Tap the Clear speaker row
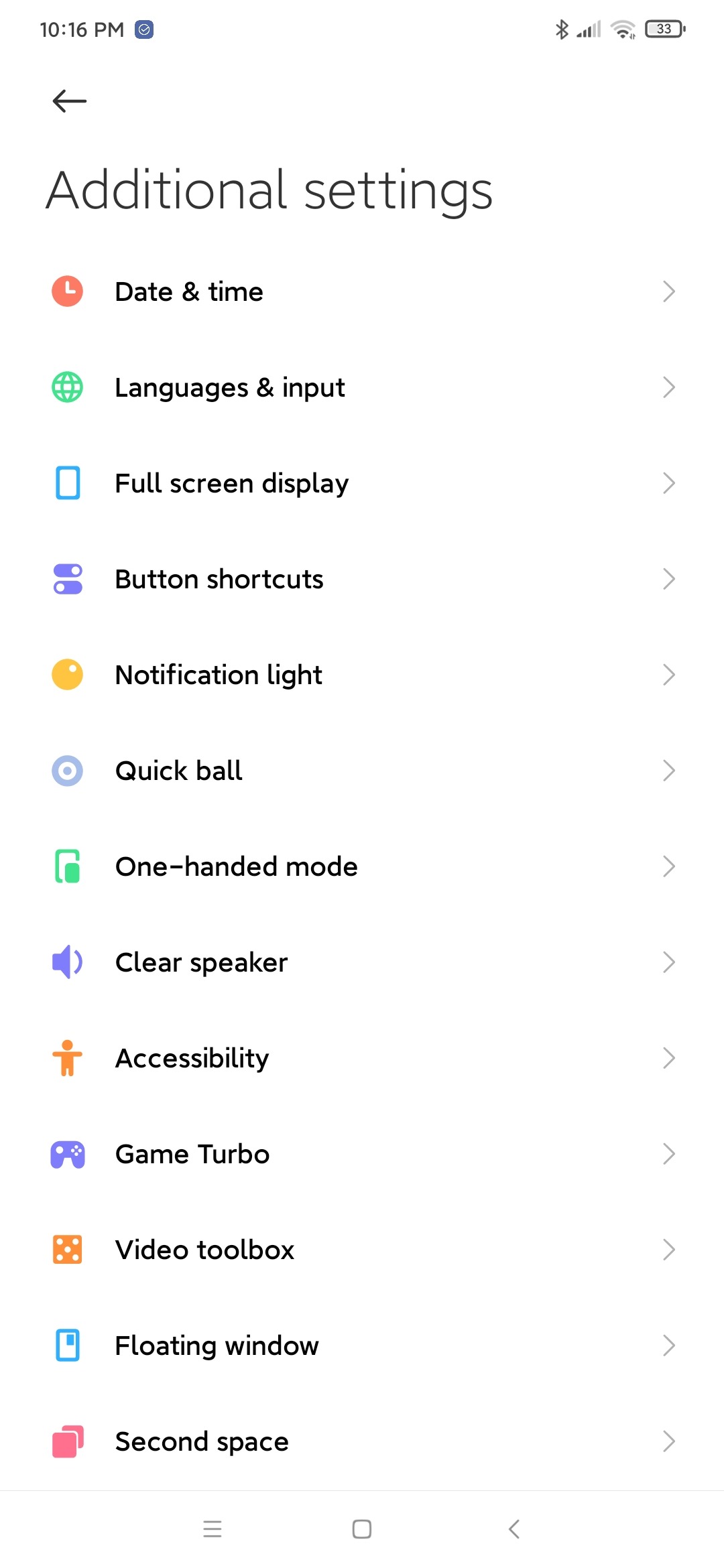 tap(362, 962)
